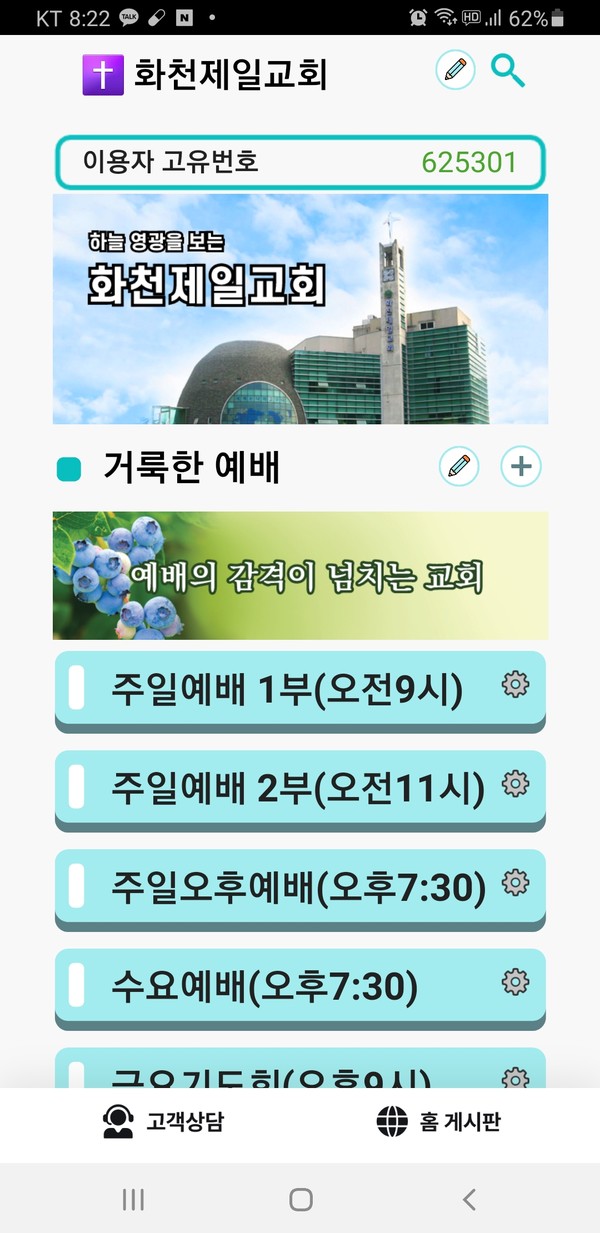Tap the system back button
Screen dimensions: 600x1233
click(x=468, y=1200)
